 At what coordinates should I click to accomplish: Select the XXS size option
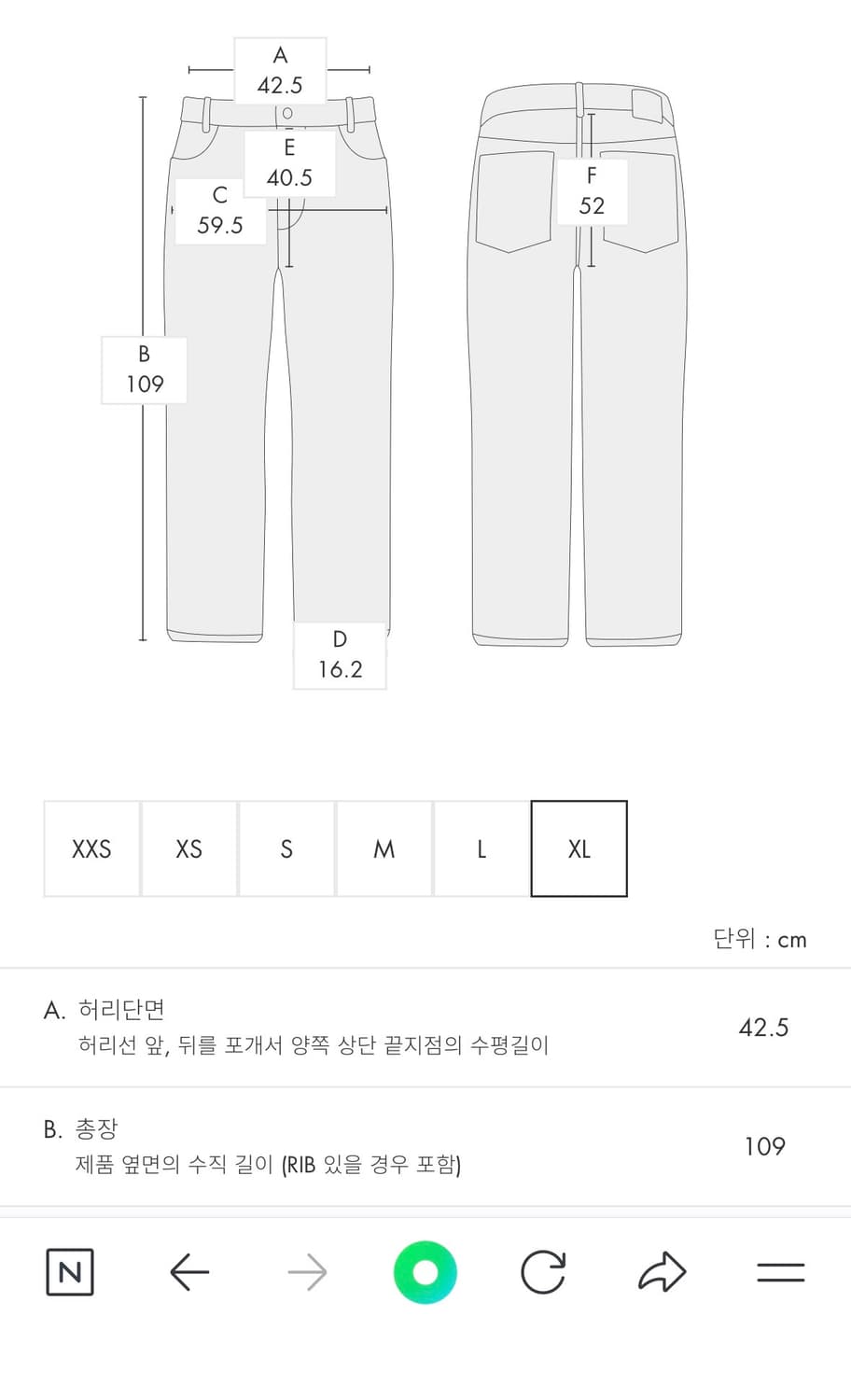[x=91, y=849]
